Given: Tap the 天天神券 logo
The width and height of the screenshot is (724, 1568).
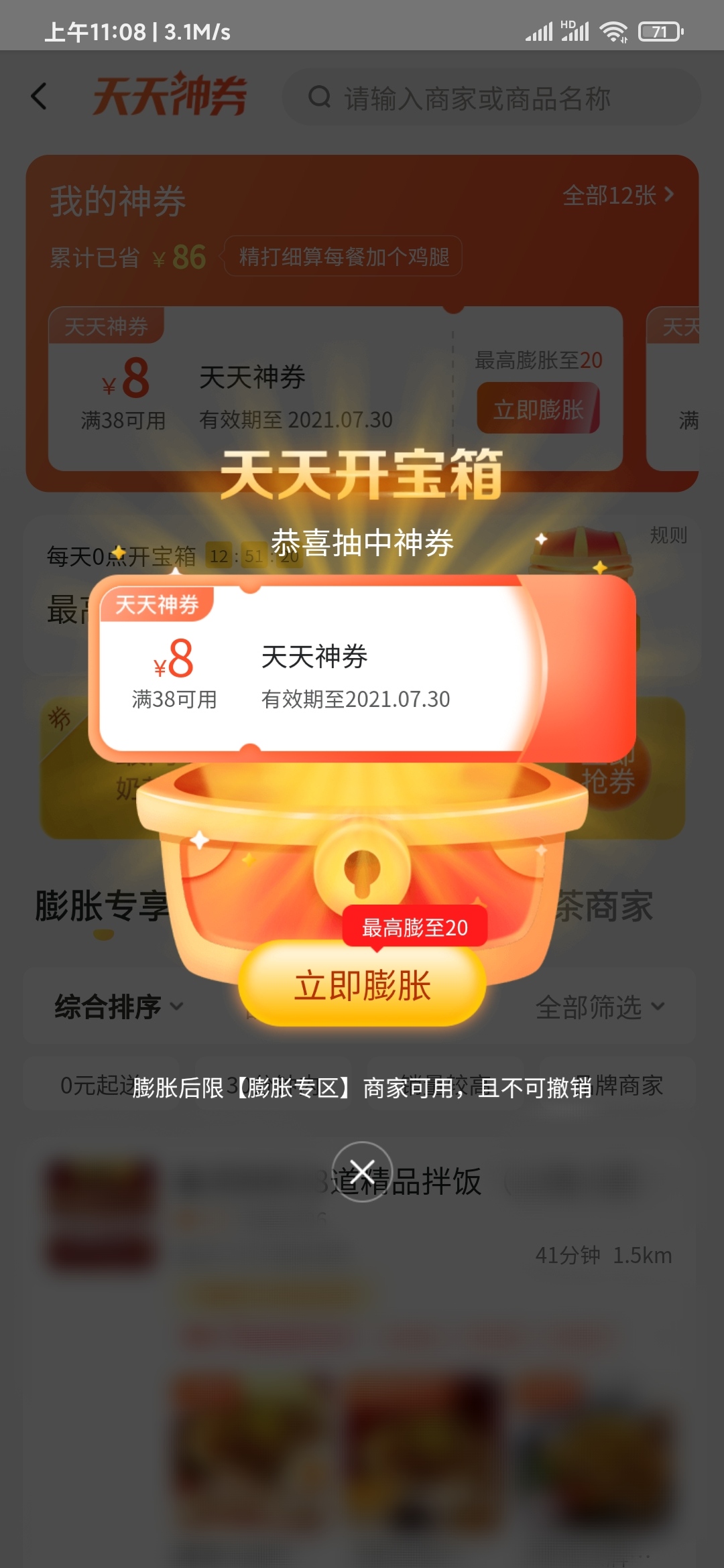Looking at the screenshot, I should coord(171,97).
